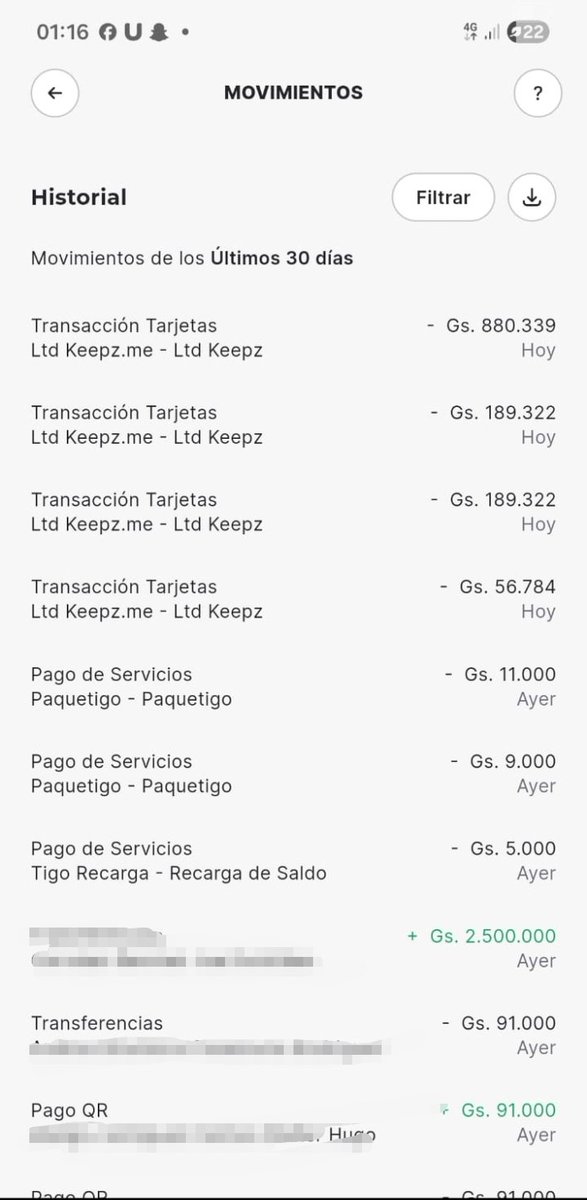Viewport: 587px width, 1200px height.
Task: Open the Tigo Recarga Gs. 5.000 entry
Action: [293, 860]
